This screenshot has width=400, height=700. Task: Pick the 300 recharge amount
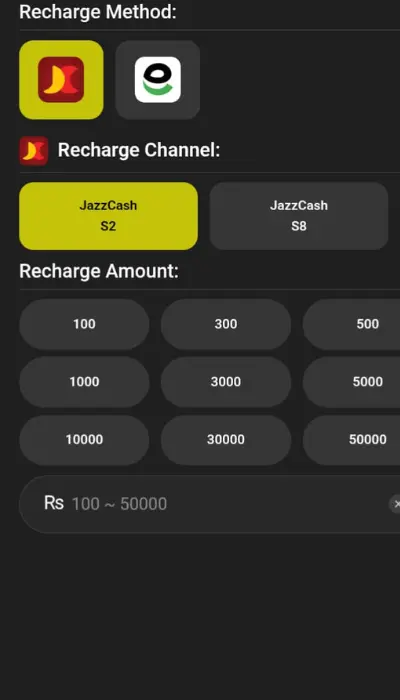[226, 324]
